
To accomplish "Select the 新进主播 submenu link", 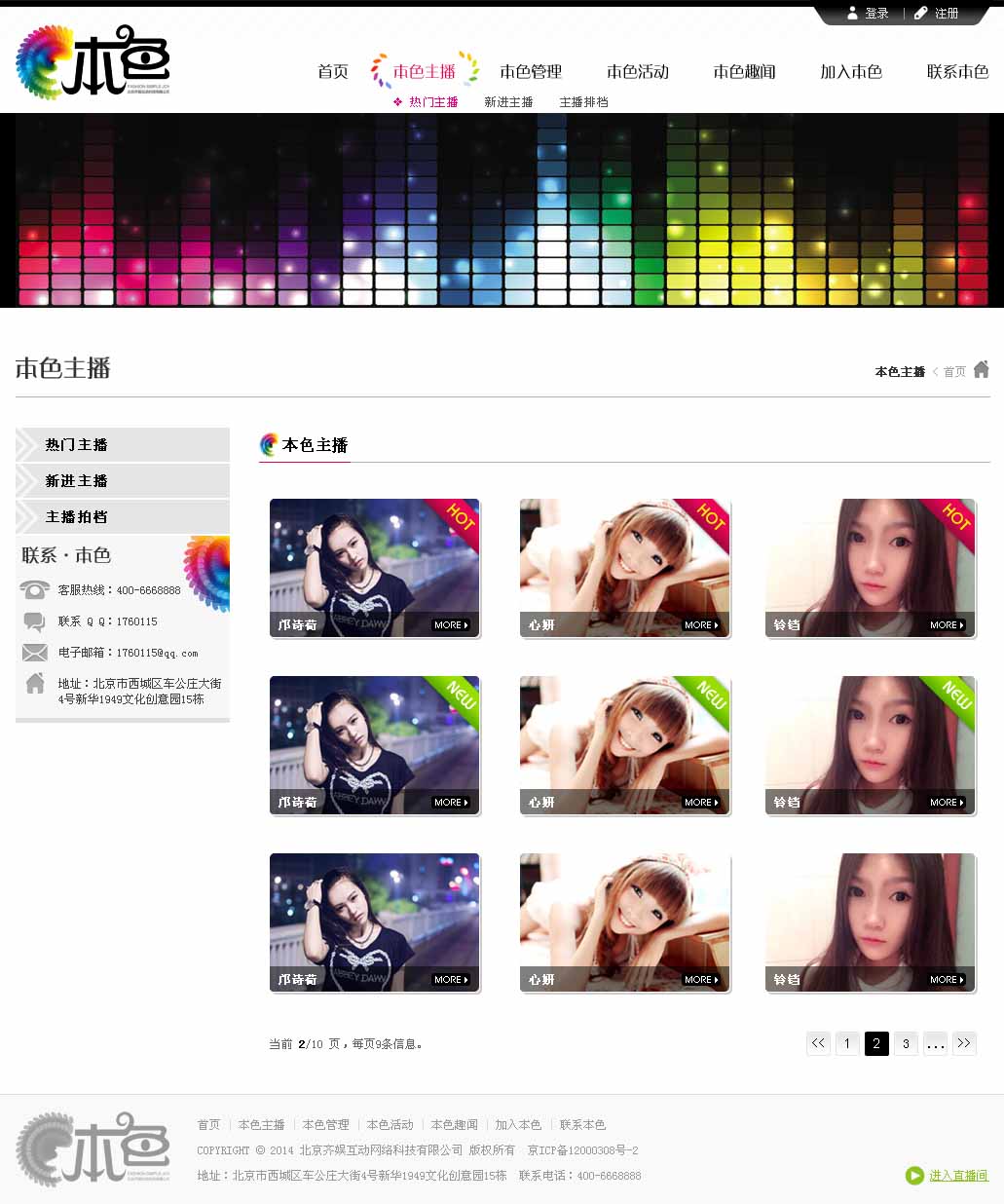I will [508, 102].
